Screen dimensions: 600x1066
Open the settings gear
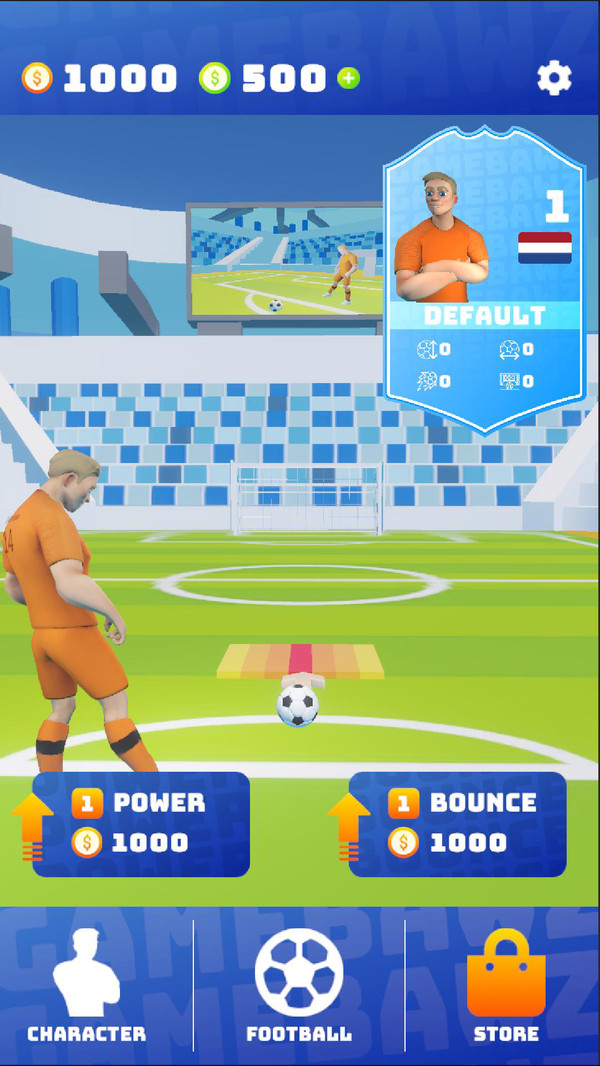(x=554, y=78)
